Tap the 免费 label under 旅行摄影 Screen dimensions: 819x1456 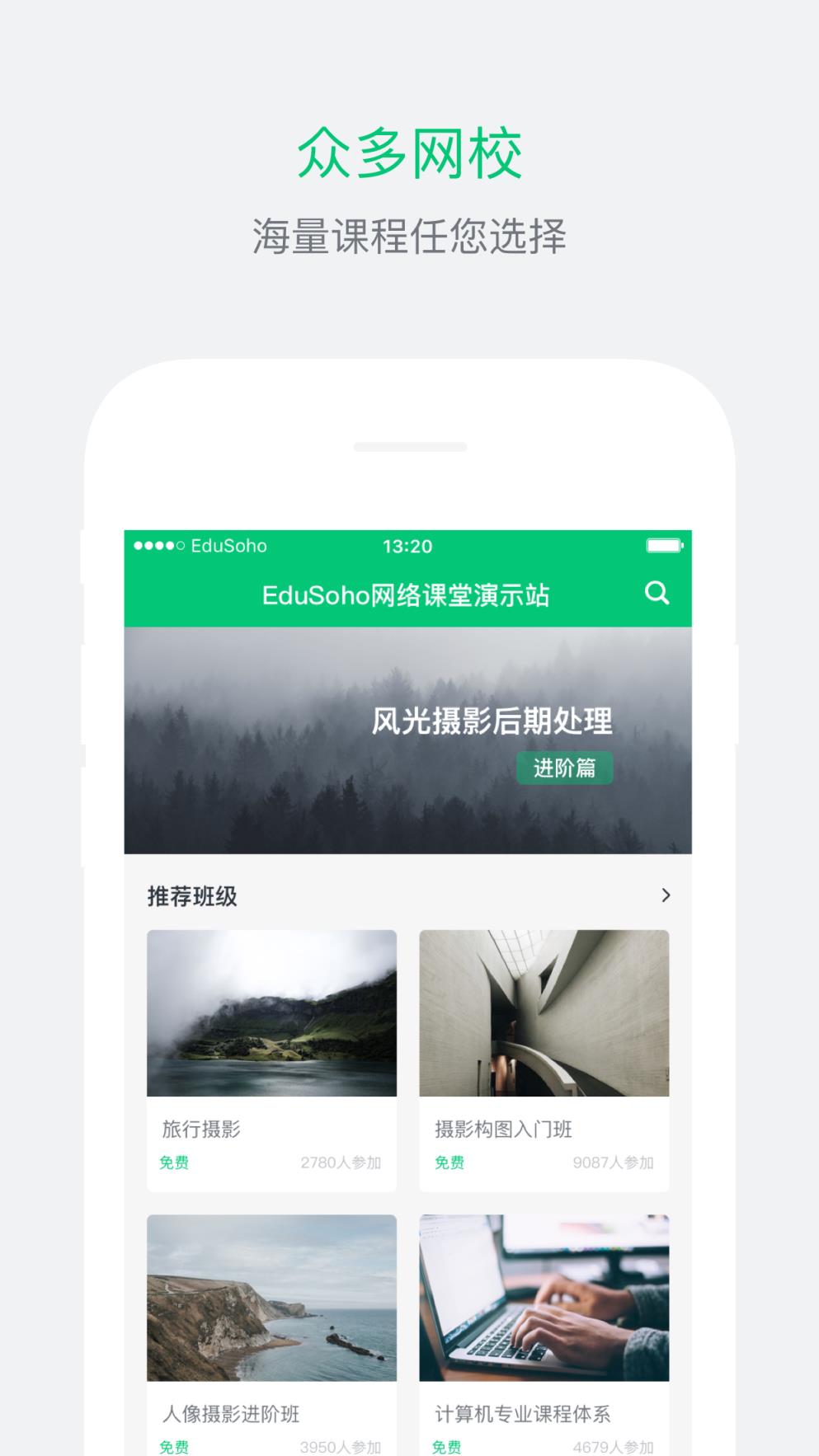tap(173, 1163)
